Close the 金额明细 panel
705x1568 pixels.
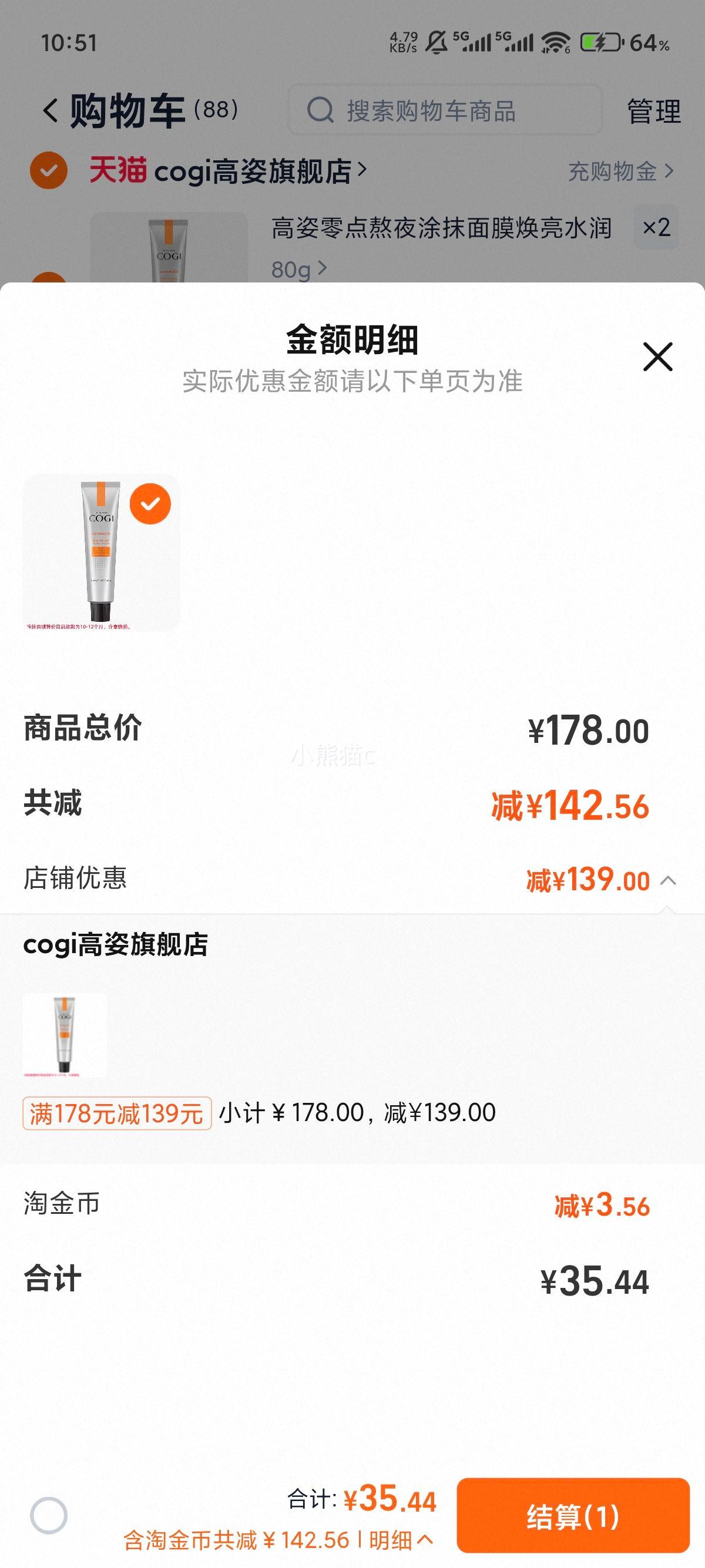pyautogui.click(x=657, y=356)
